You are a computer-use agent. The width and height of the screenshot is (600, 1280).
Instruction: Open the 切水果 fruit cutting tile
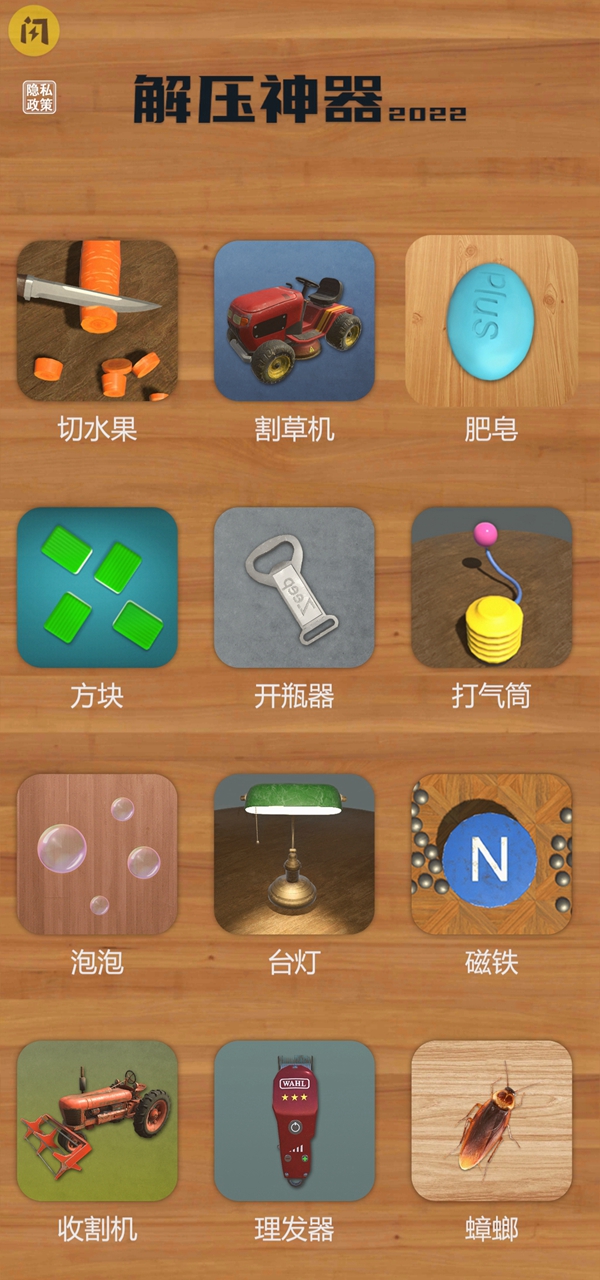(x=97, y=320)
